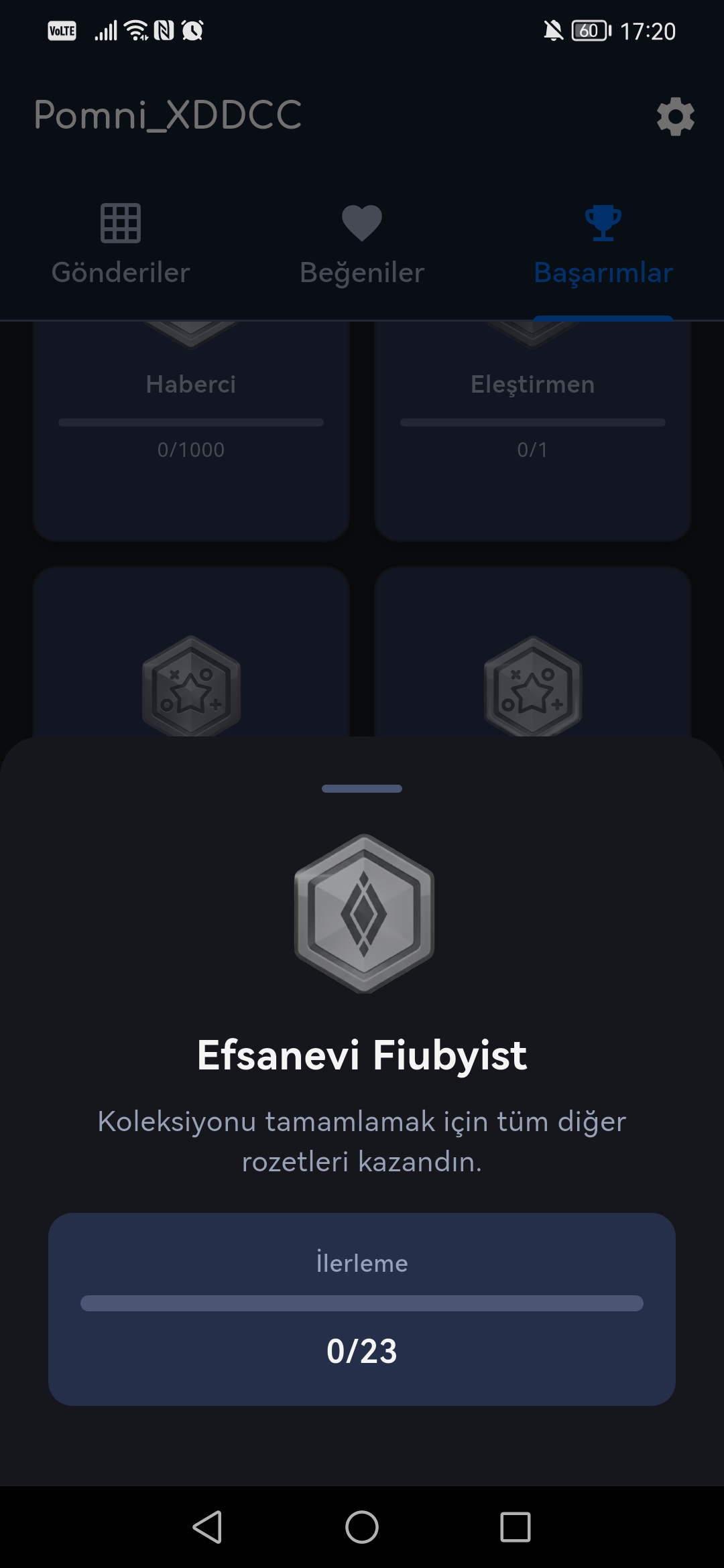Open the Haberci achievement card

click(191, 429)
